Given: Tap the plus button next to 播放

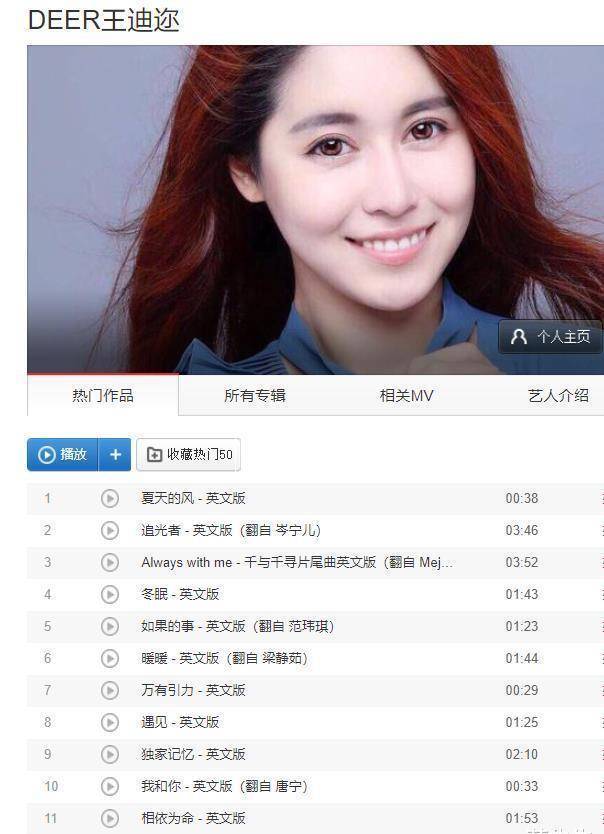Looking at the screenshot, I should pos(115,454).
